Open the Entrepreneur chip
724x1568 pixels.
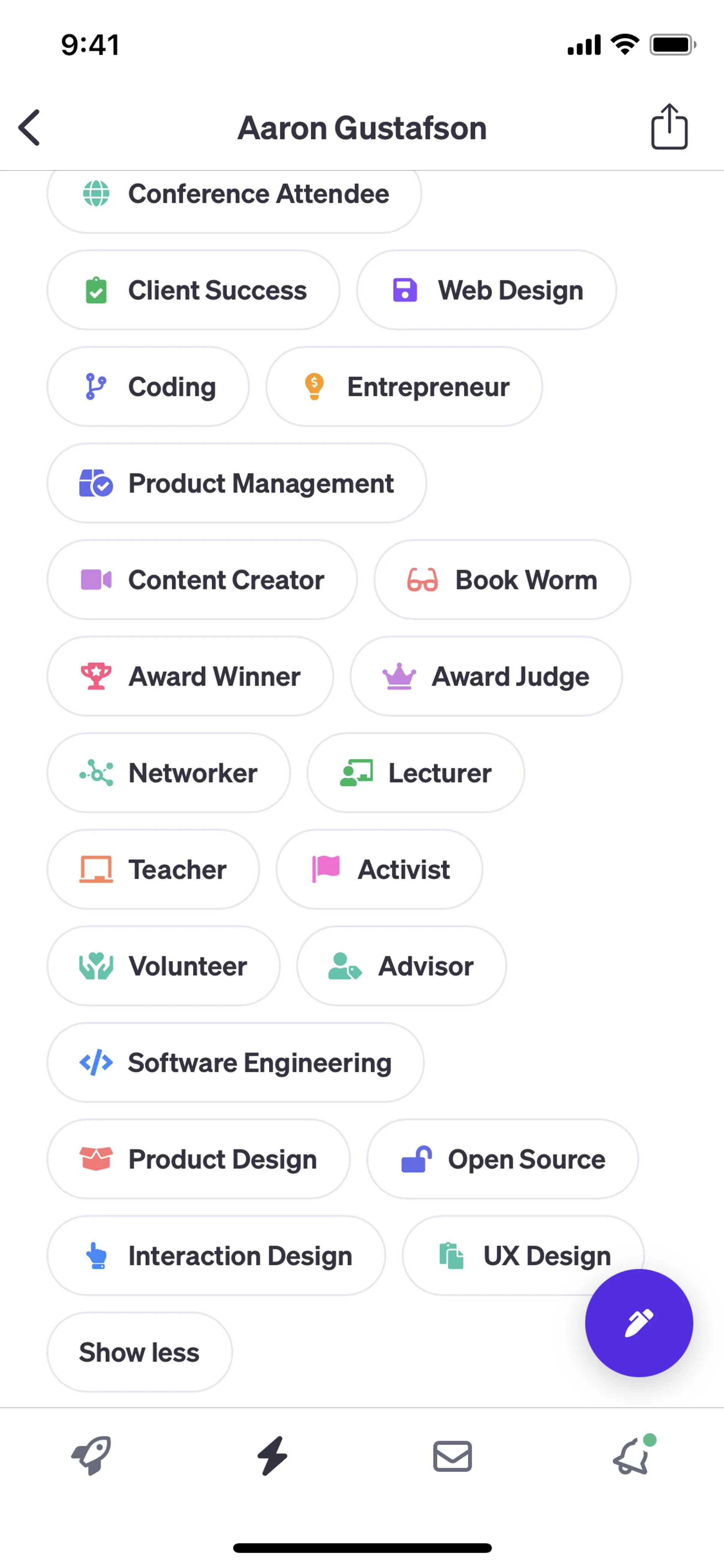404,387
